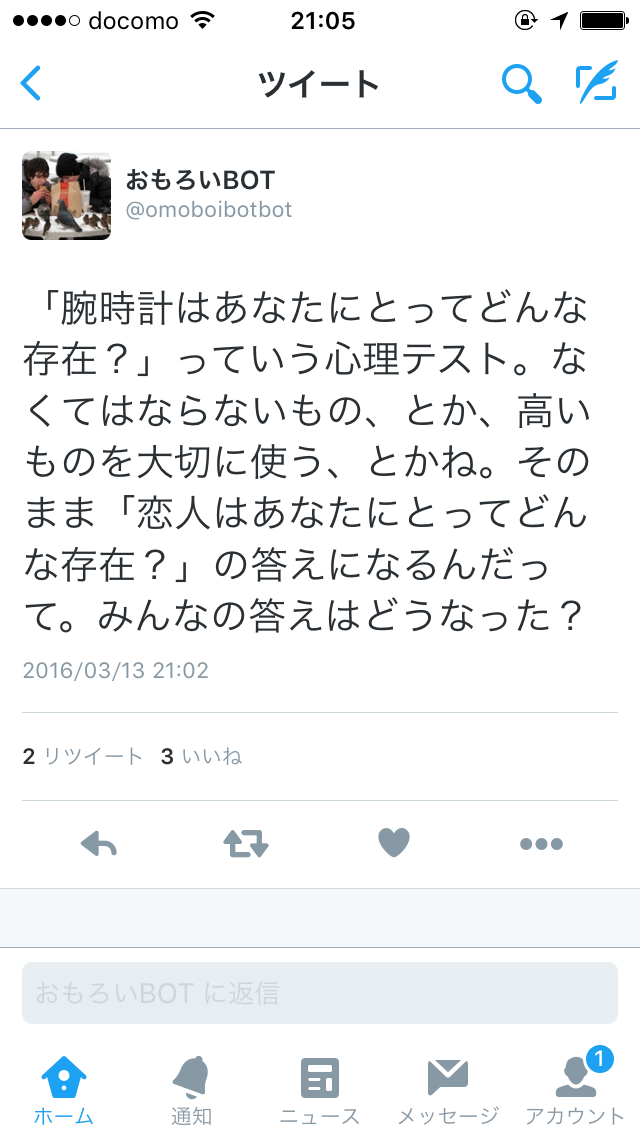
Task: View the 2 リツイート list
Action: click(x=83, y=756)
